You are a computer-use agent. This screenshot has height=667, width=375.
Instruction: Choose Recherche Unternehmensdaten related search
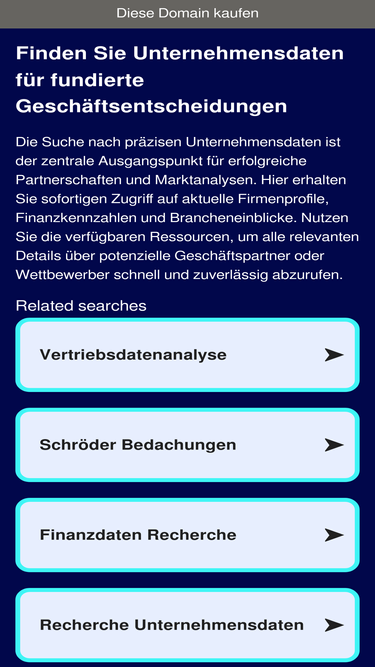(188, 625)
